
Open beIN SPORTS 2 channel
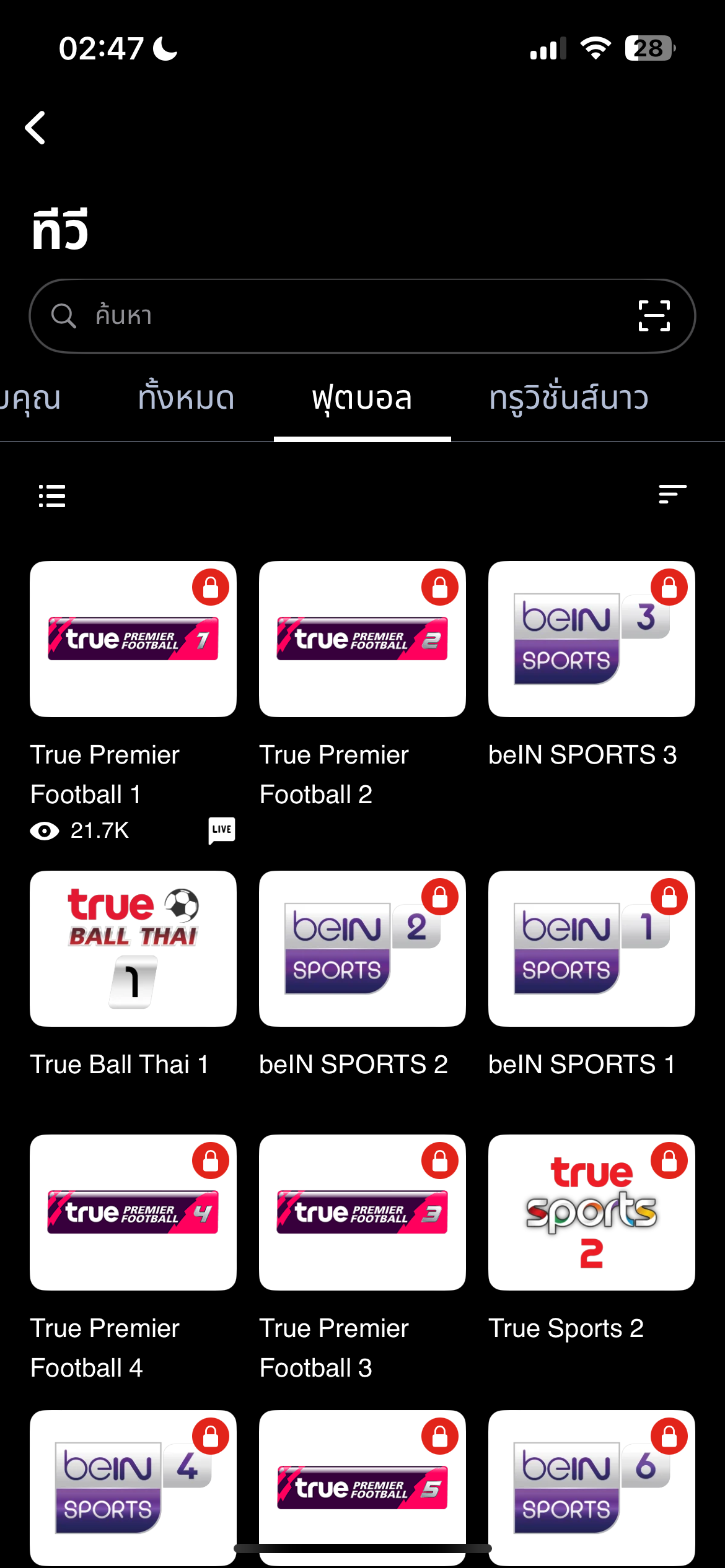(362, 949)
